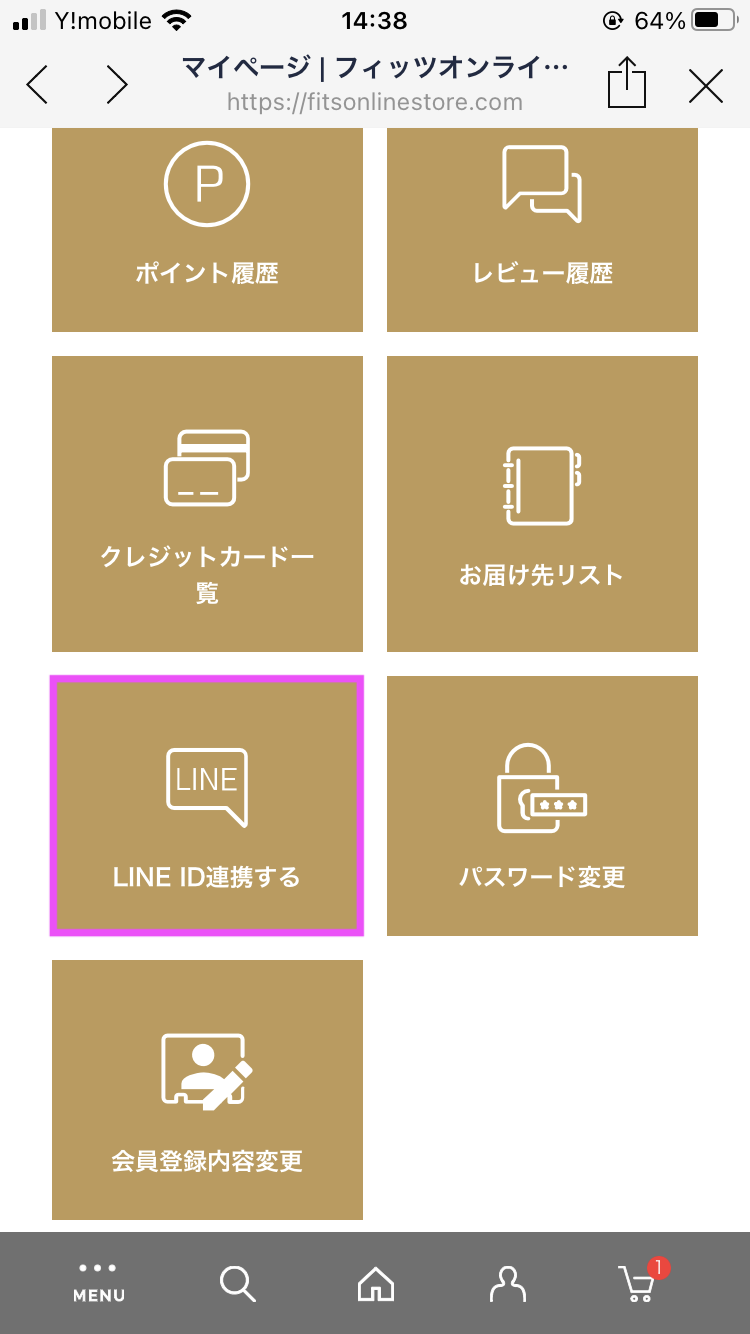Screen dimensions: 750x1334
Task: Open レビュー履歴 tile
Action: (x=542, y=229)
